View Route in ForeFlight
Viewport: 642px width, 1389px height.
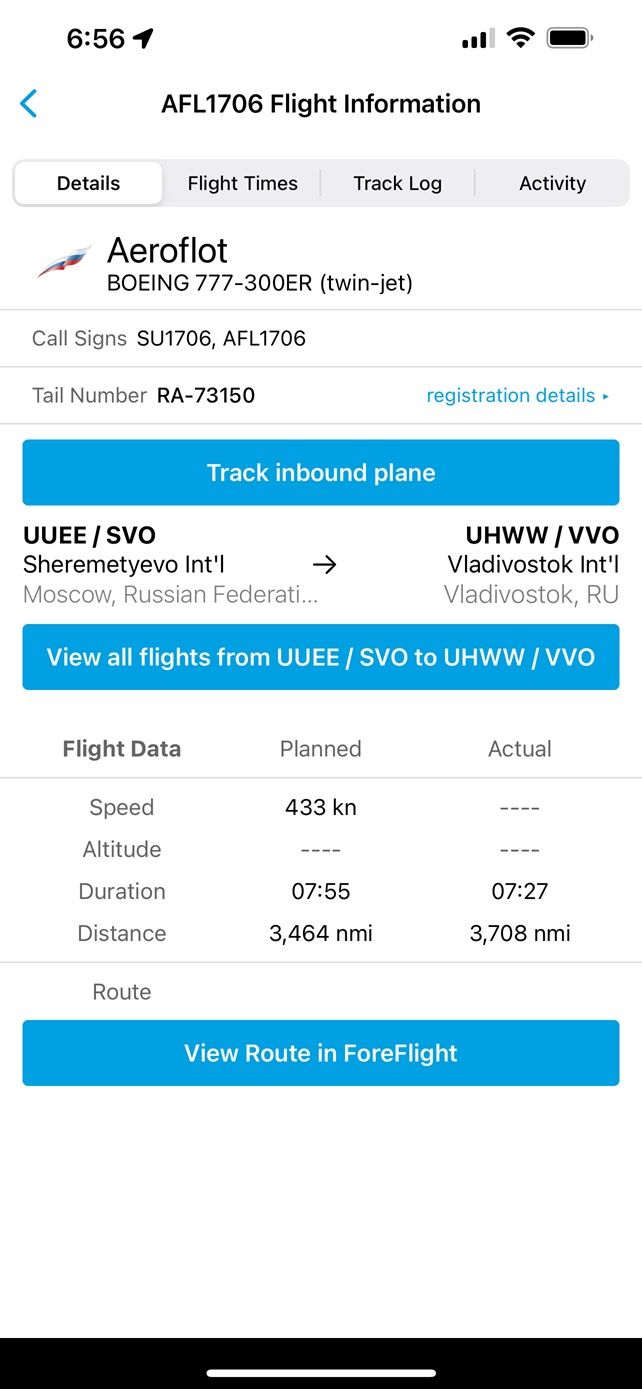pyautogui.click(x=321, y=1052)
